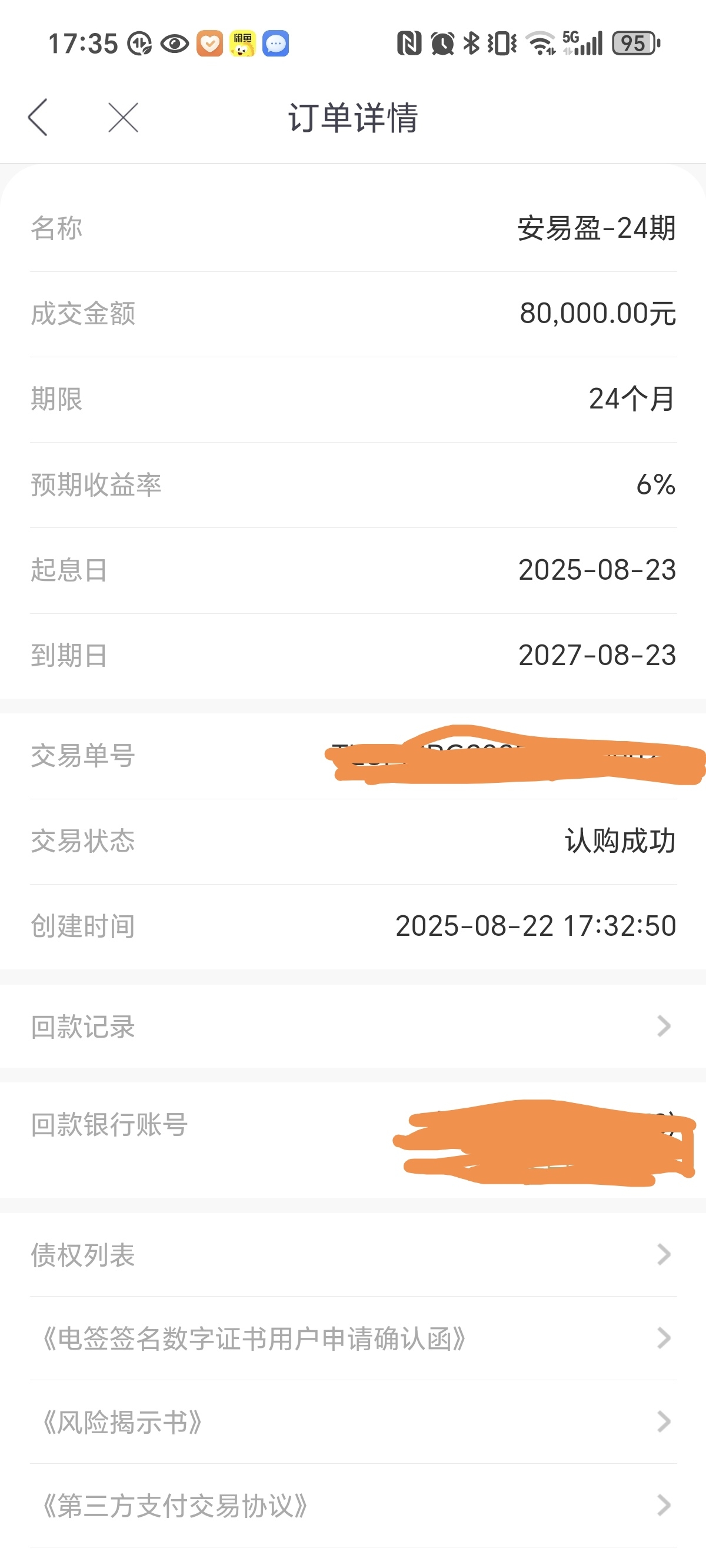Close the order details page
The image size is (706, 1568).
coord(123,117)
